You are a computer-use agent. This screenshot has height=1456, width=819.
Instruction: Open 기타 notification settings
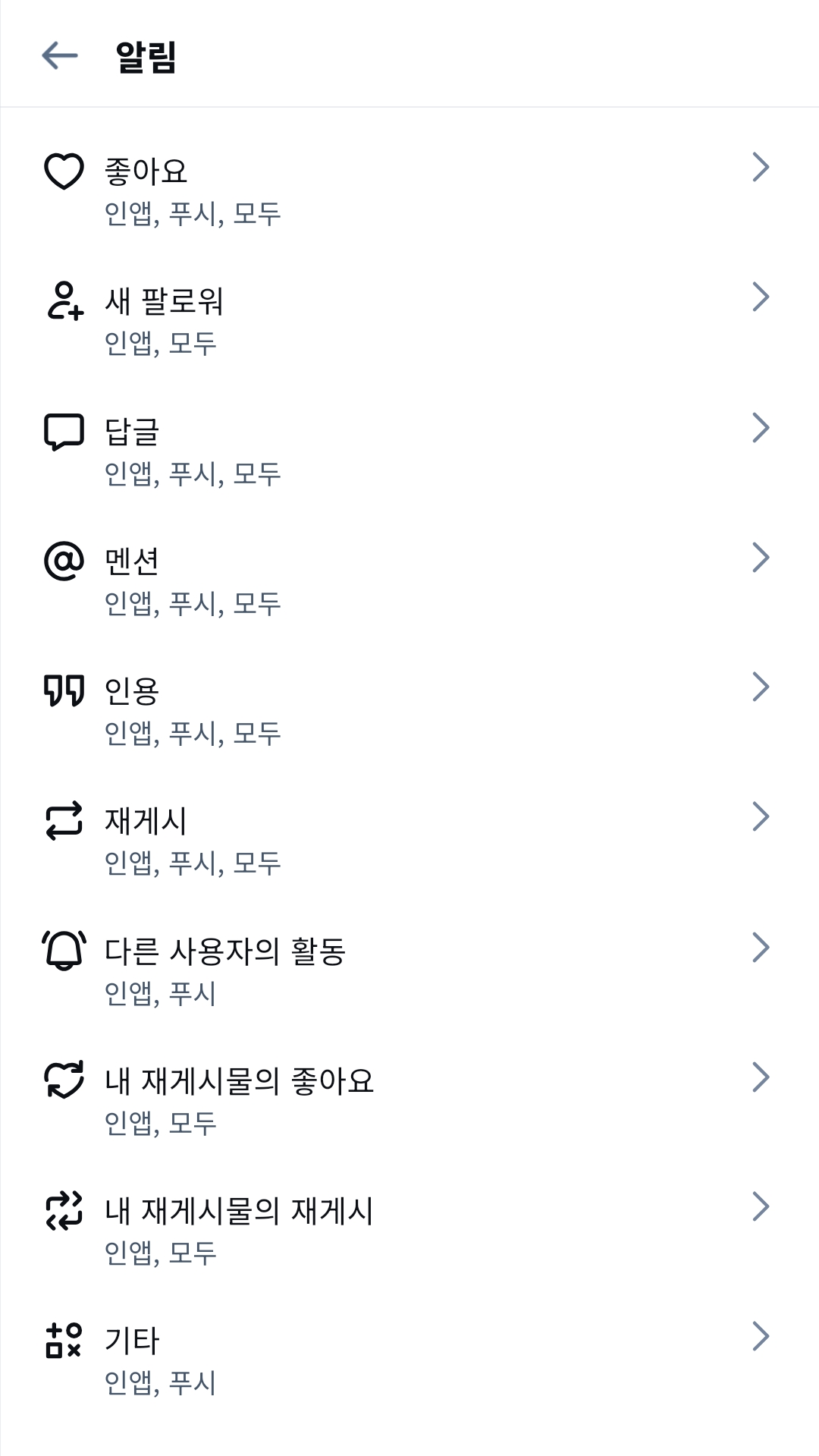(x=409, y=1360)
